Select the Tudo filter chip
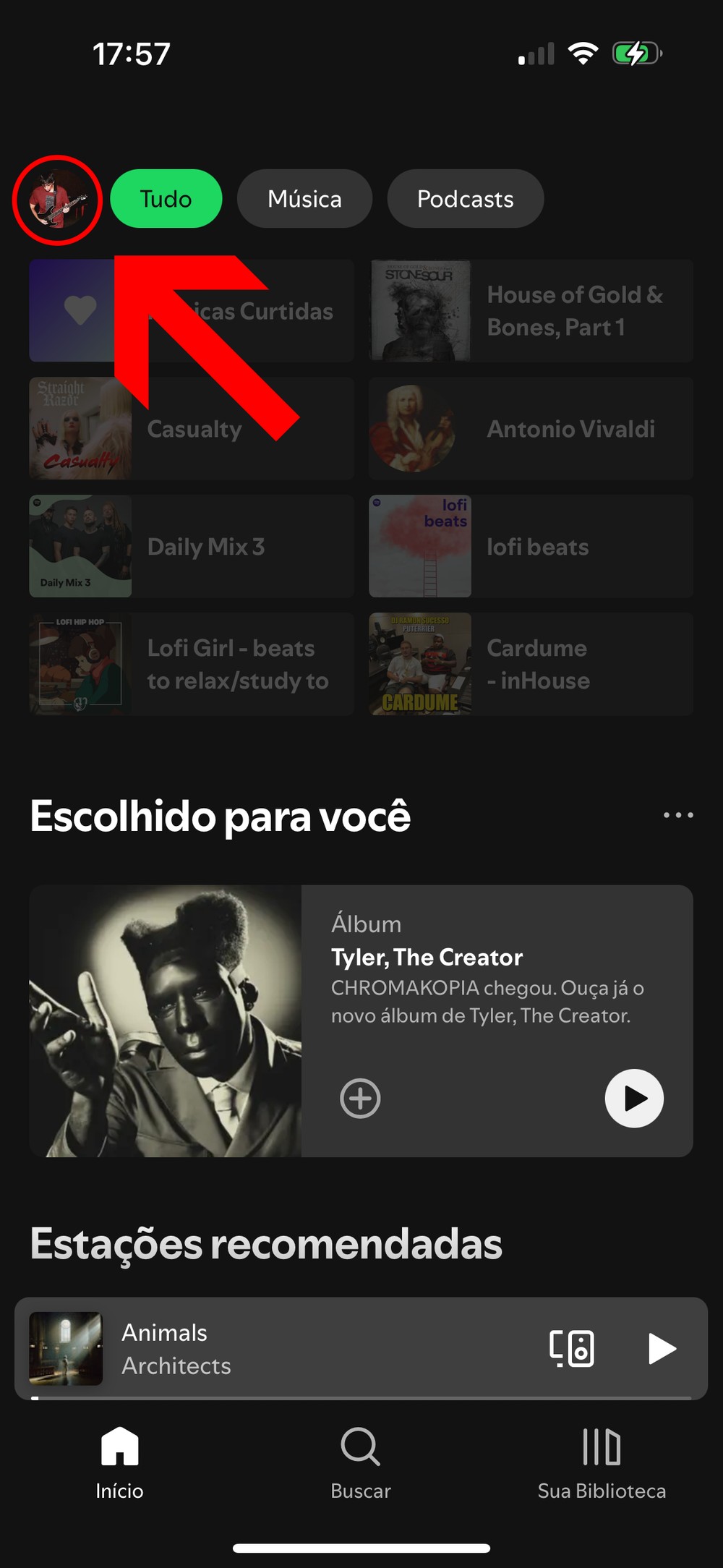723x1568 pixels. tap(166, 199)
